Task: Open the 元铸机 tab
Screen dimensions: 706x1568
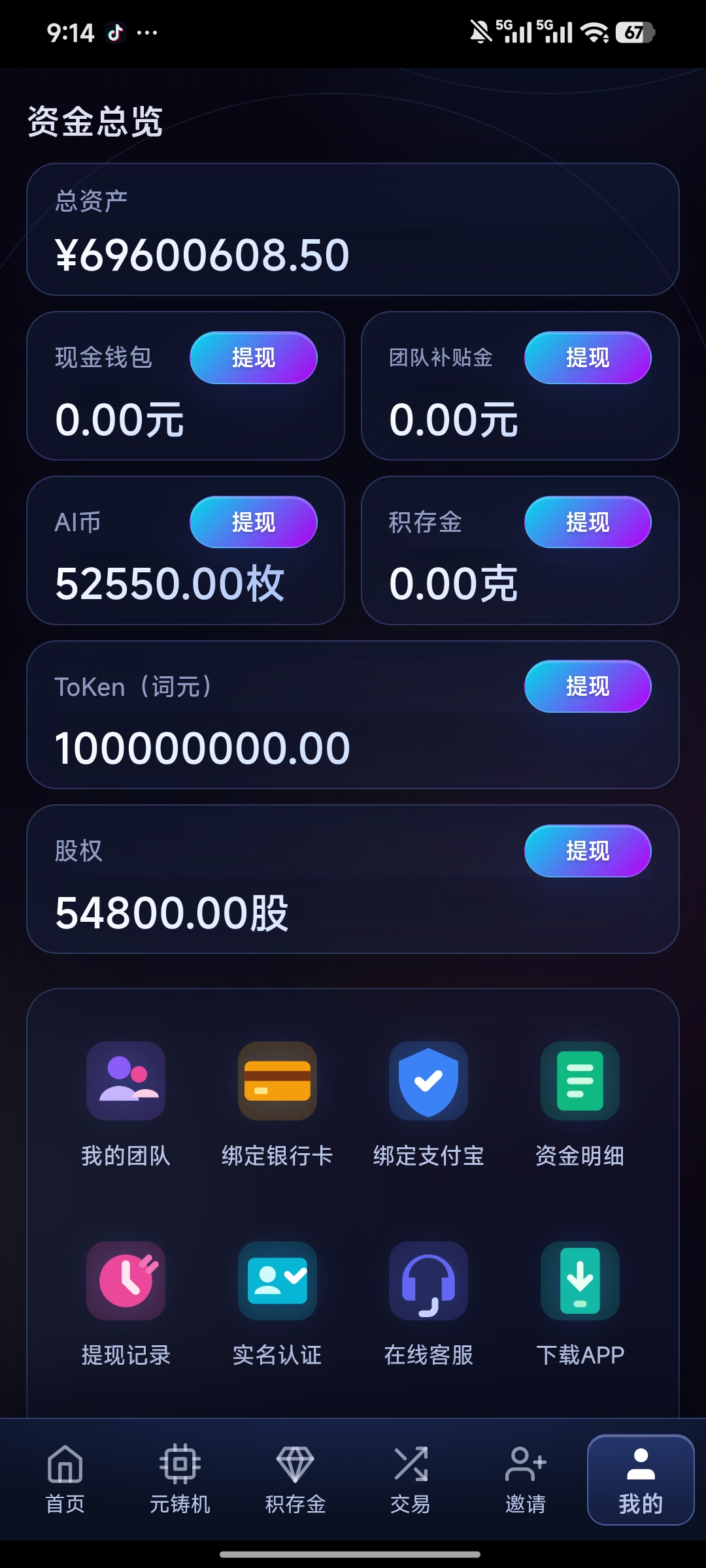Action: point(180,1479)
